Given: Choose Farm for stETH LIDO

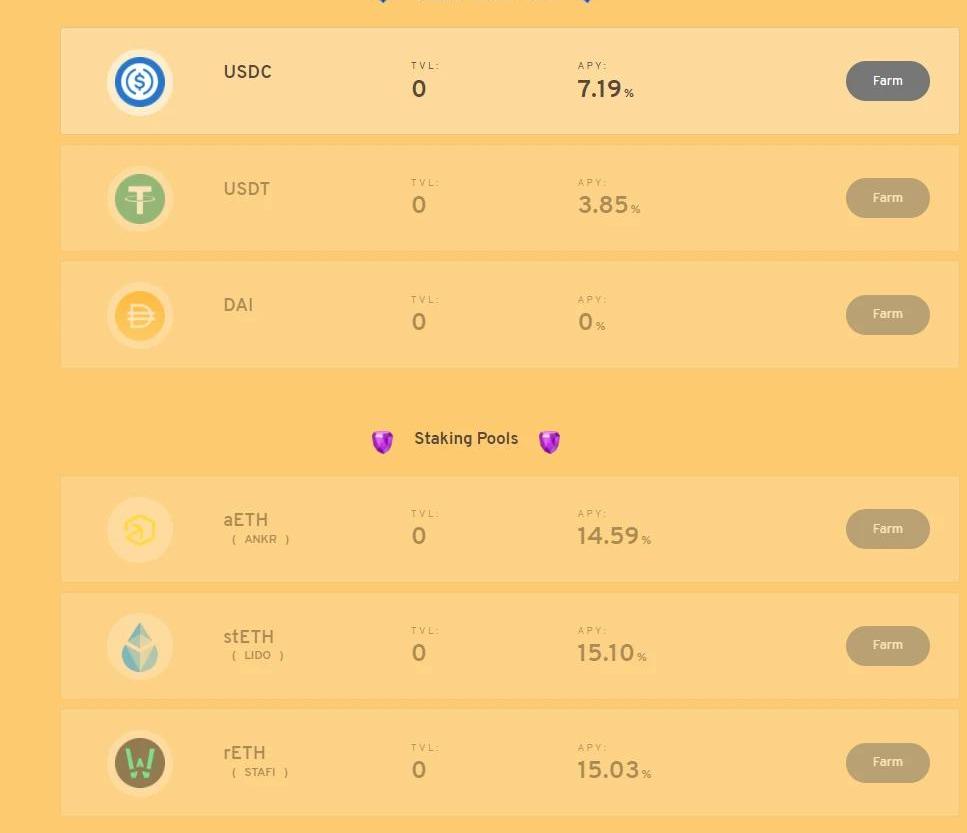Looking at the screenshot, I should 887,645.
